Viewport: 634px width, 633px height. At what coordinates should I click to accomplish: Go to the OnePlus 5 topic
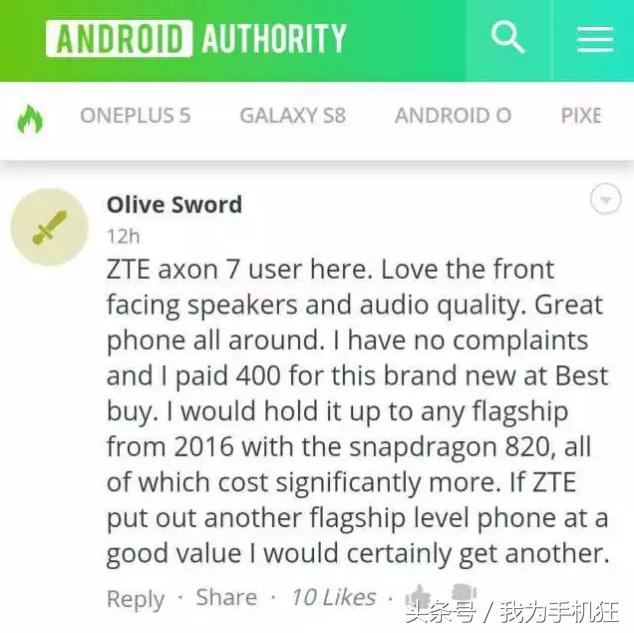click(135, 116)
